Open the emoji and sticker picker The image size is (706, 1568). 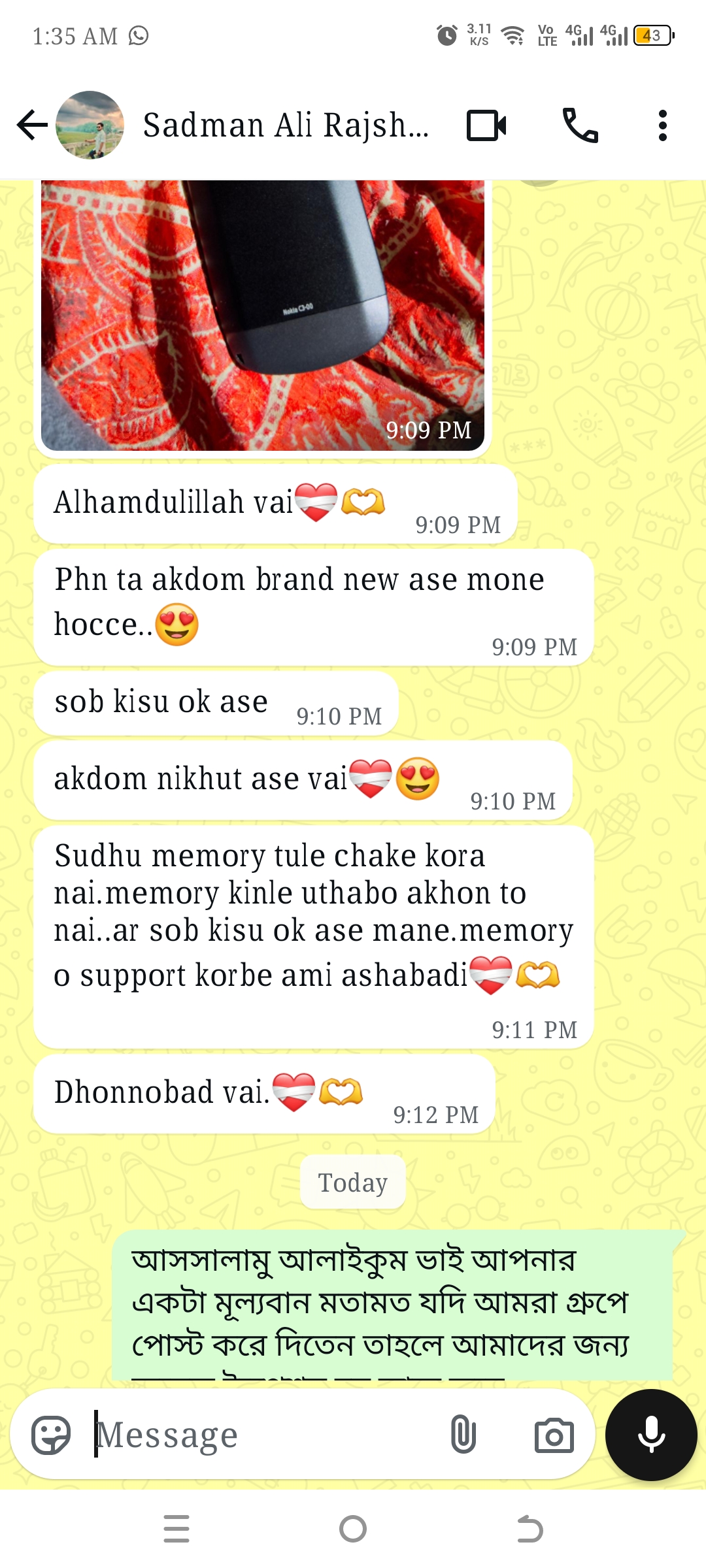[x=51, y=1435]
